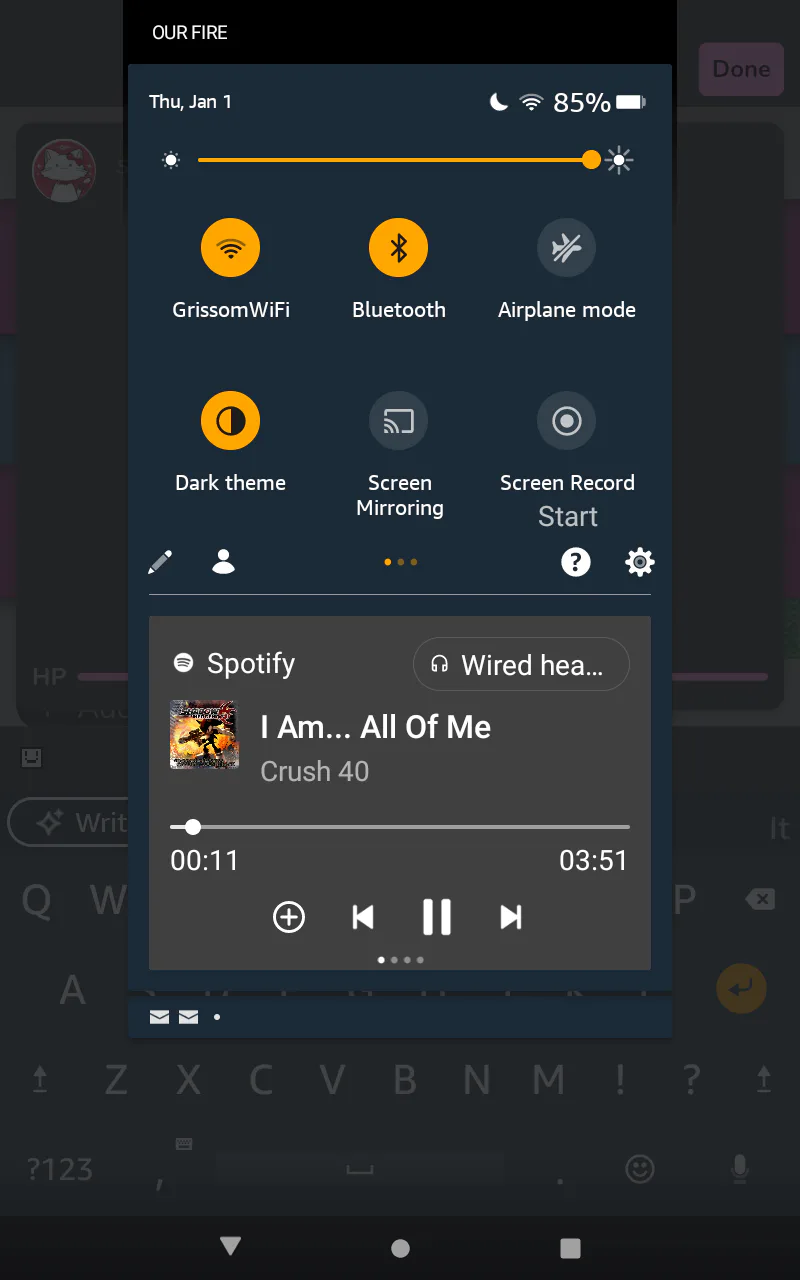This screenshot has height=1280, width=800.
Task: Edit quick settings with the pencil icon
Action: coord(160,562)
